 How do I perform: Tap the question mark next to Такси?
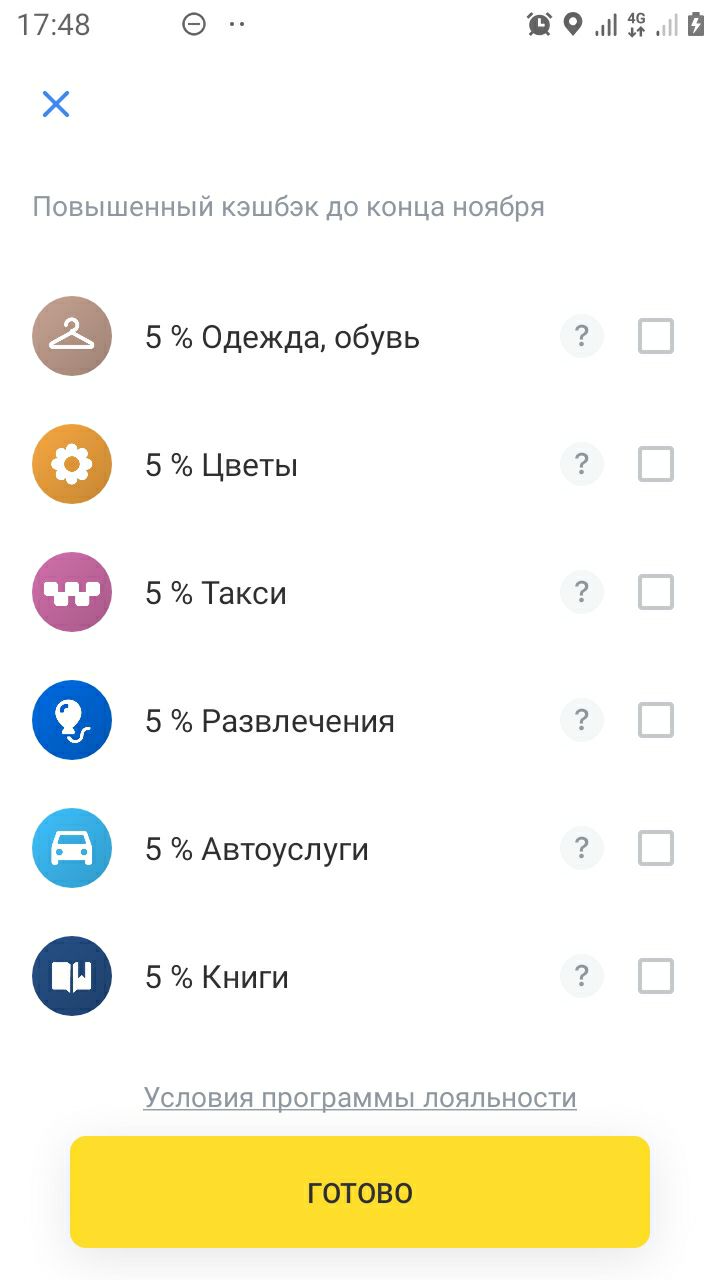pos(582,592)
